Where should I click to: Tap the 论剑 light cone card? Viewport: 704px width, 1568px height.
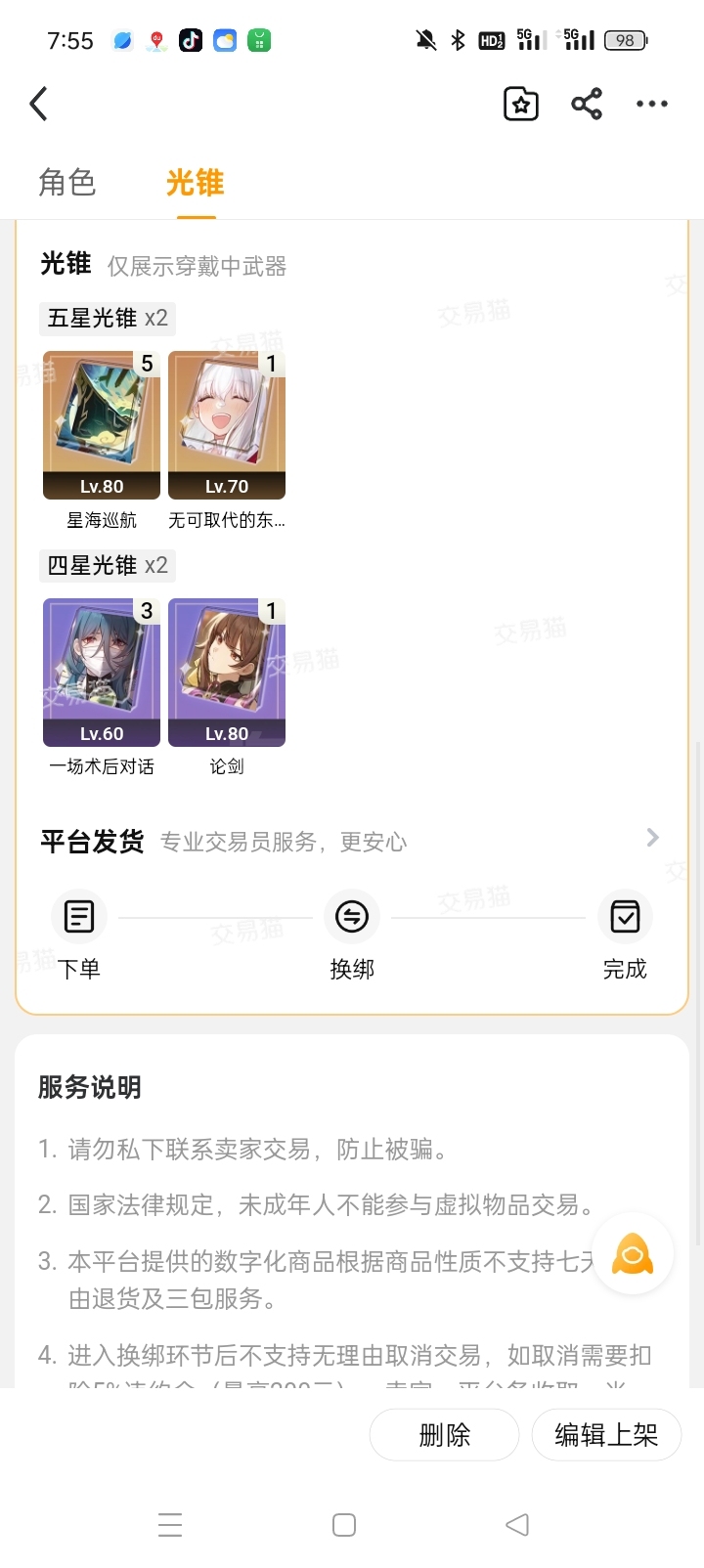click(227, 673)
